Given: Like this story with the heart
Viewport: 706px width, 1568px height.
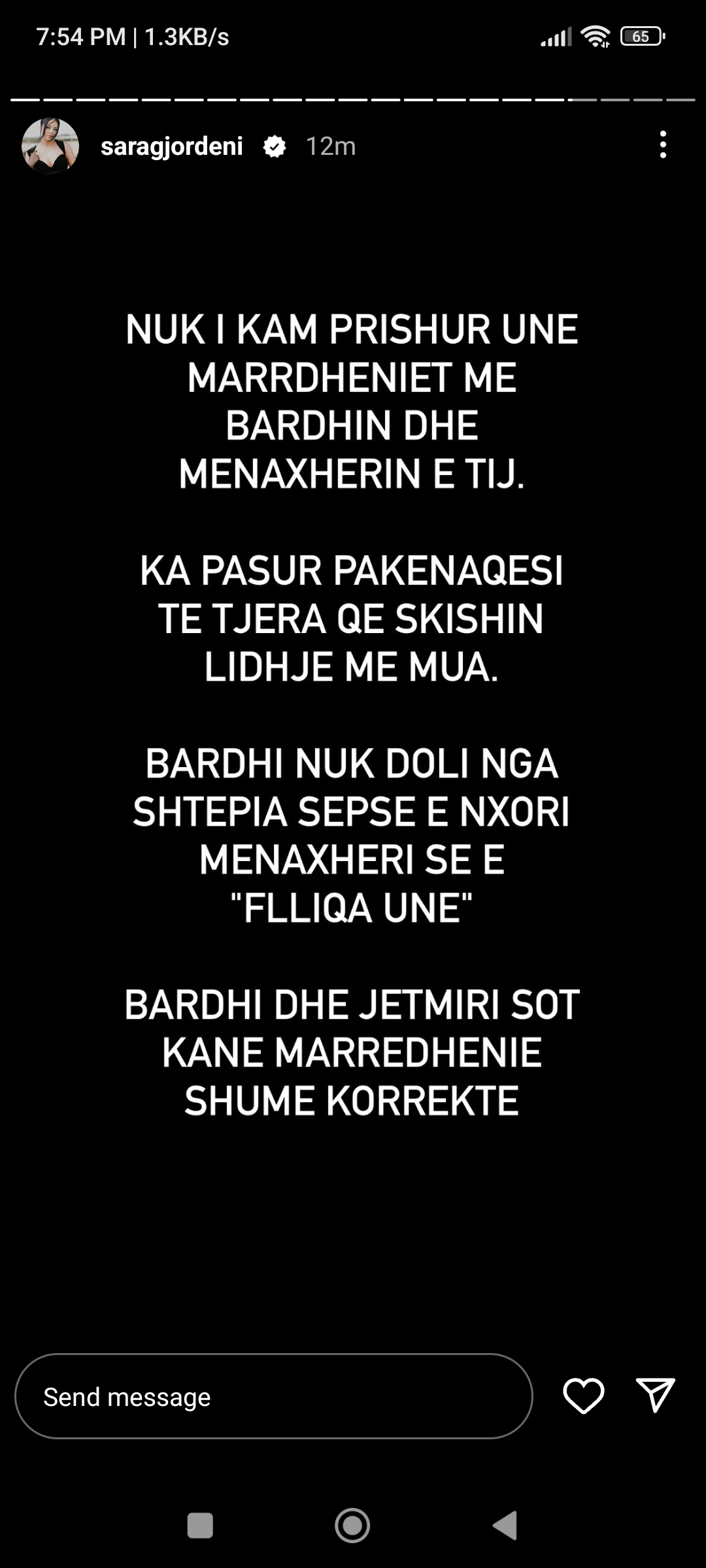Looking at the screenshot, I should coord(583,1396).
